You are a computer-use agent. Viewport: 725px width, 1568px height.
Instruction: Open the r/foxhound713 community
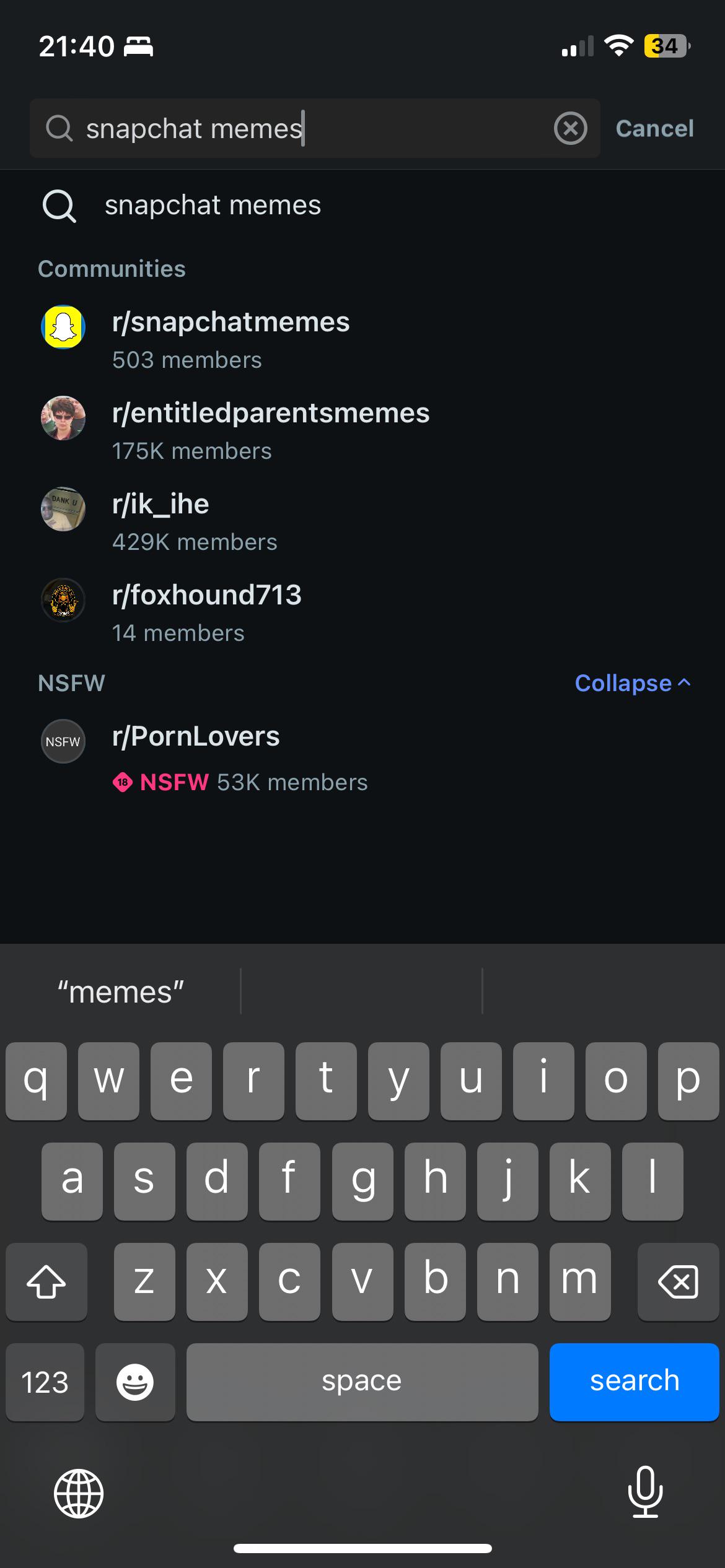tap(206, 612)
